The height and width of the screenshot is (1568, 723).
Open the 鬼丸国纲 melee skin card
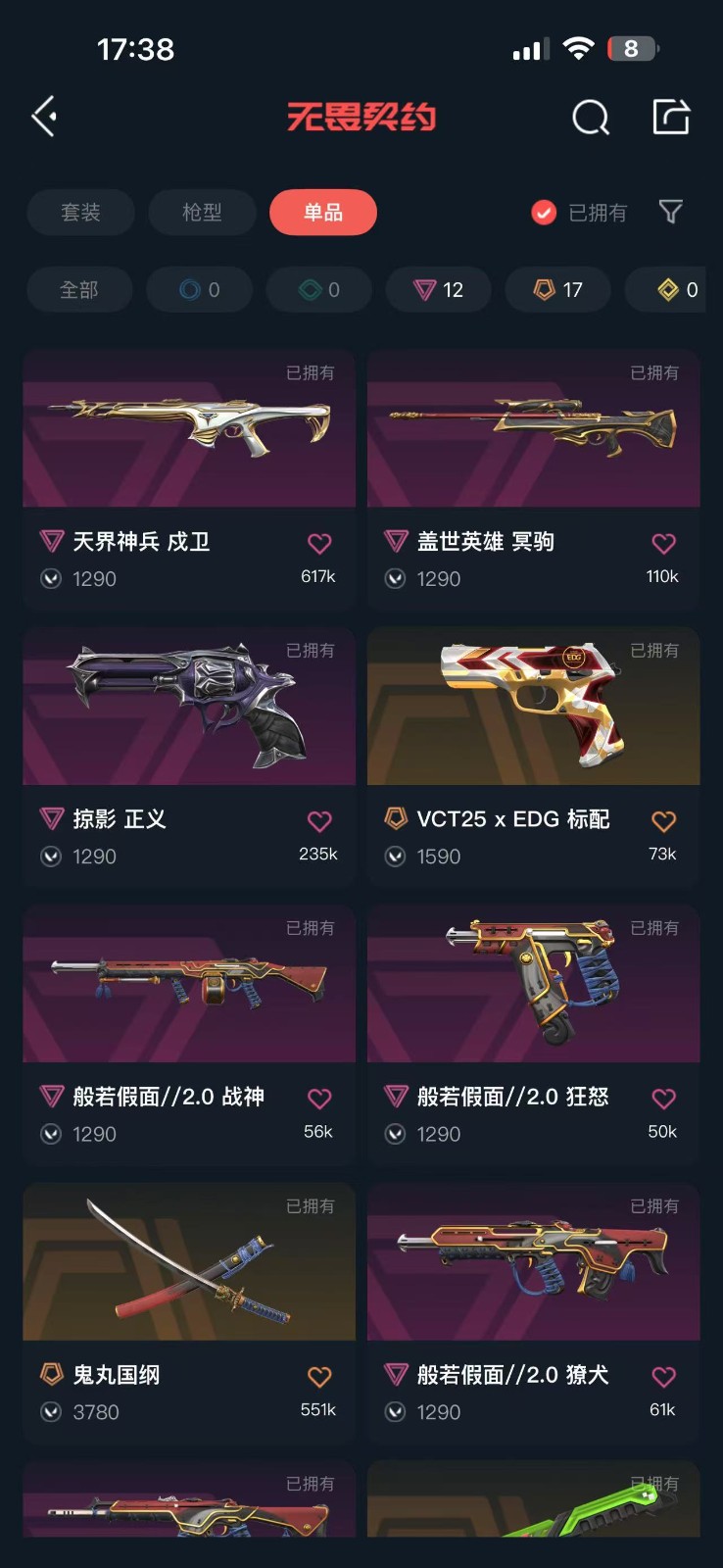tap(188, 1264)
